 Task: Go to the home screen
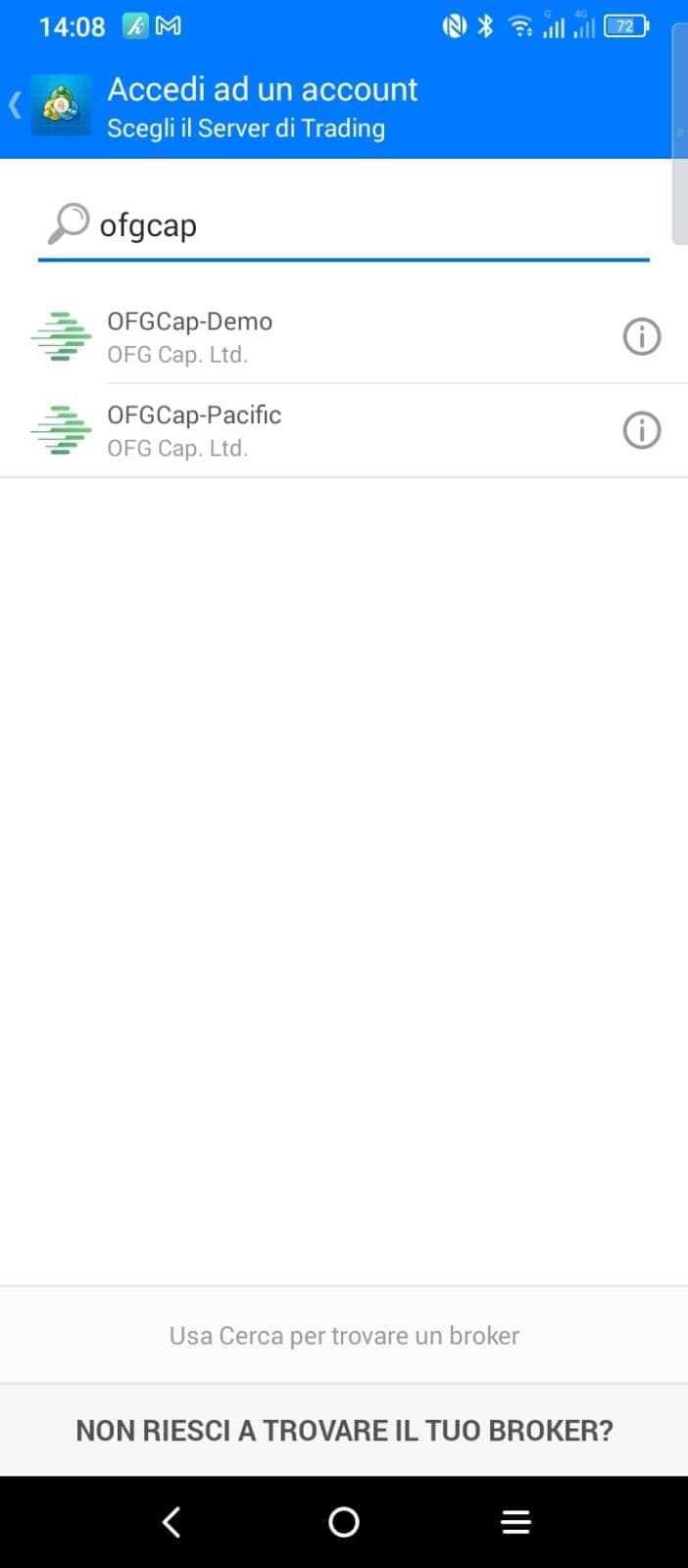[x=344, y=1522]
